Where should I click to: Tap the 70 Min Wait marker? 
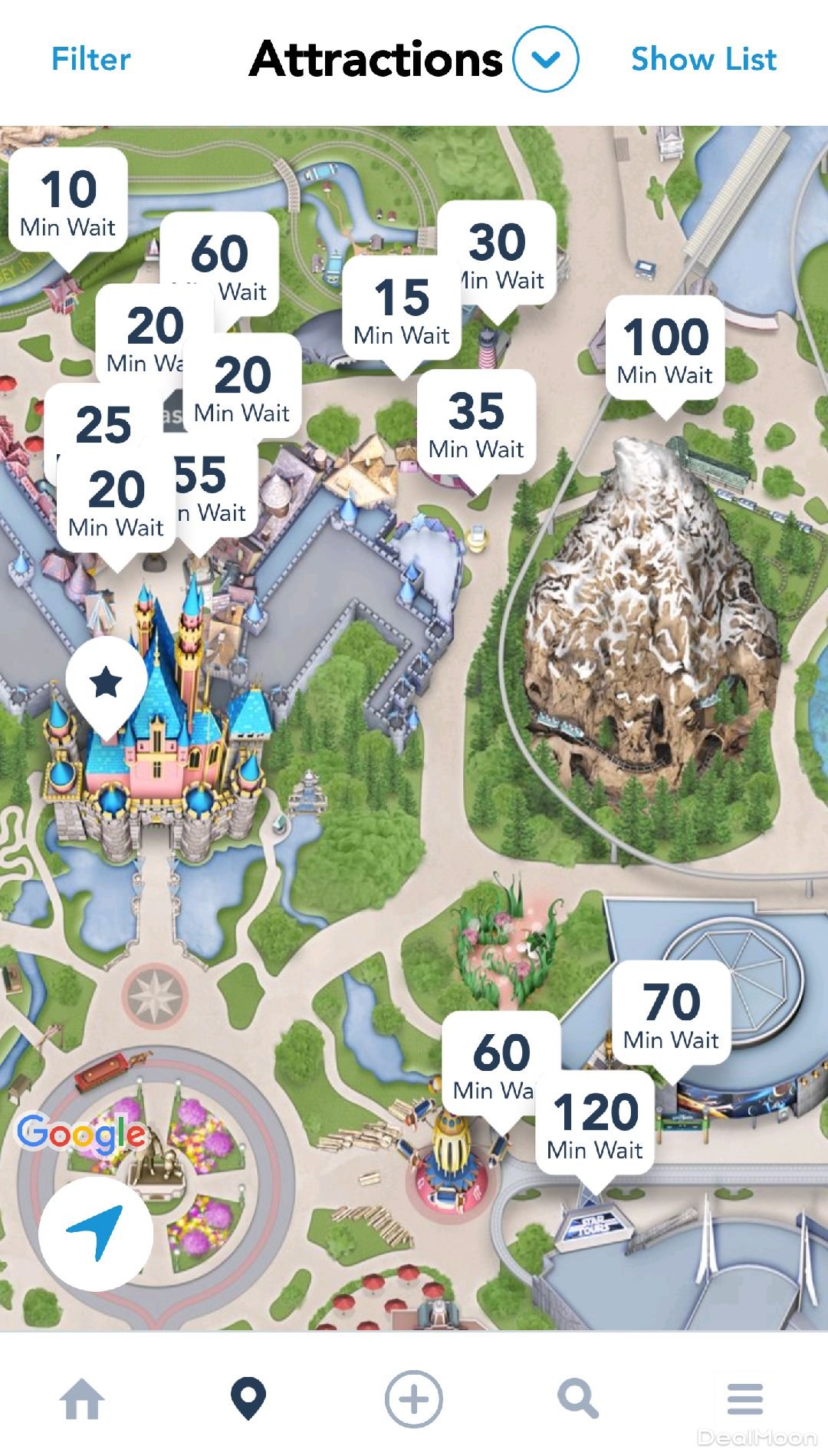672,1013
